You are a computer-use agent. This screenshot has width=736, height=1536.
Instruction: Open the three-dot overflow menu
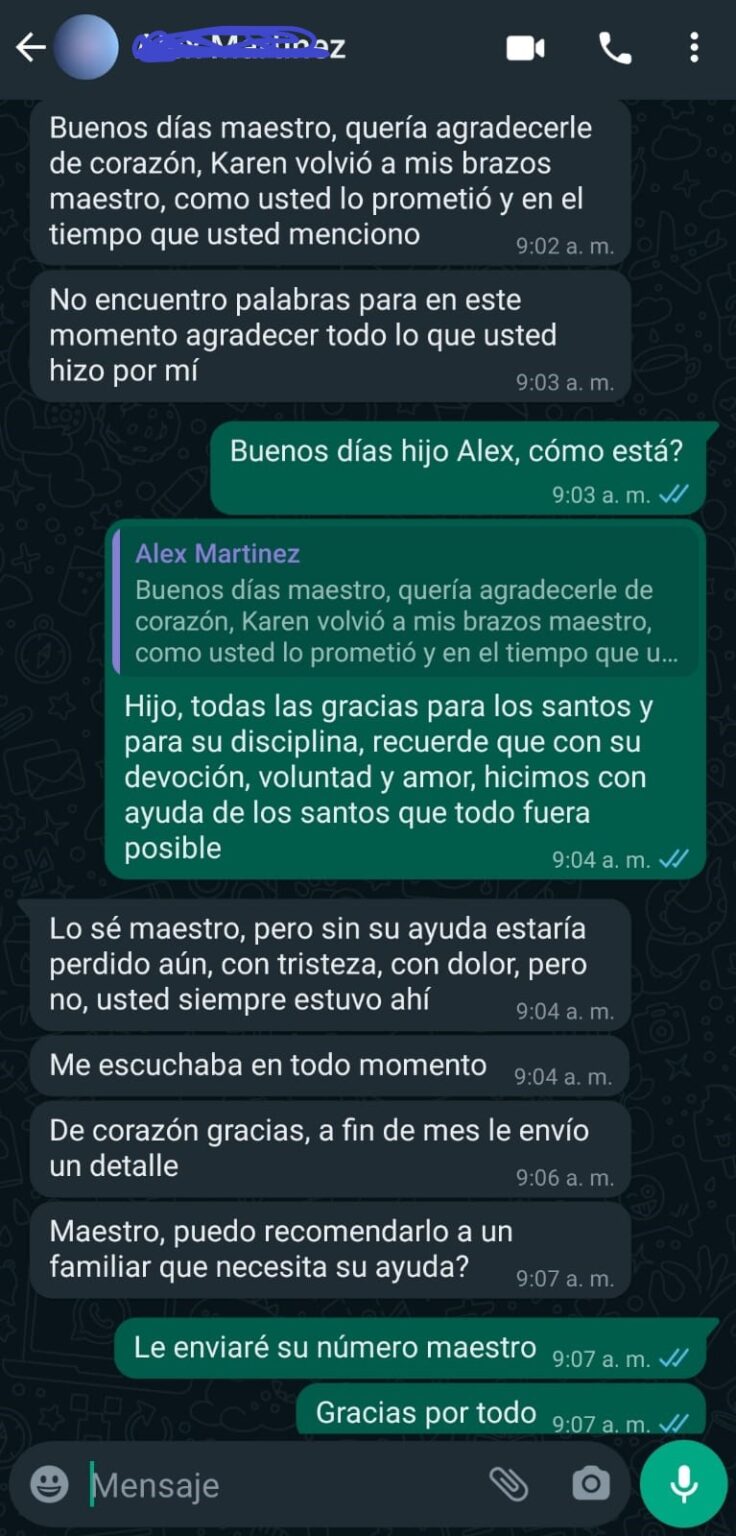[x=694, y=47]
